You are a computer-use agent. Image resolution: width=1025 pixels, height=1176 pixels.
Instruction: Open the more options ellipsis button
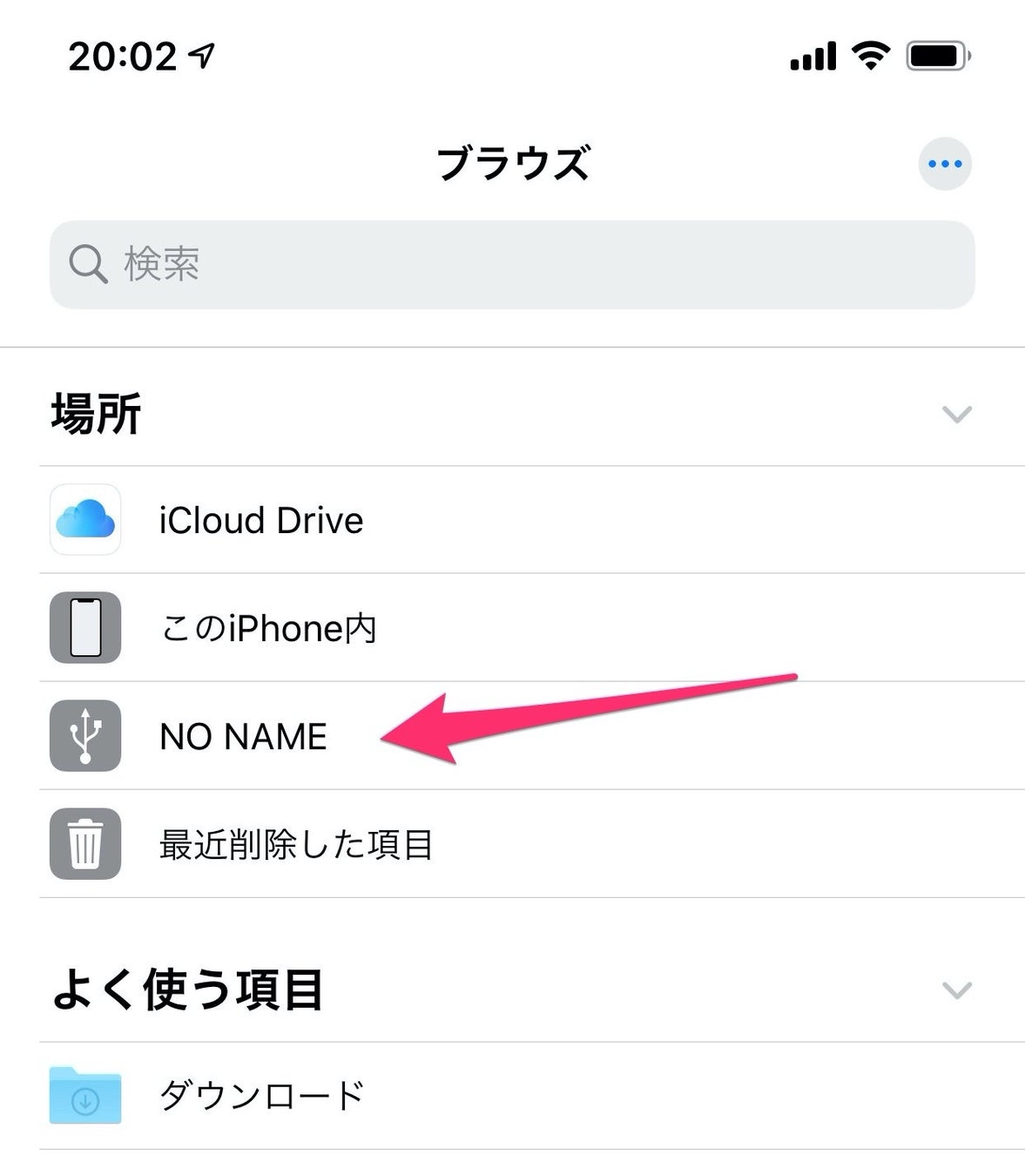coord(945,164)
